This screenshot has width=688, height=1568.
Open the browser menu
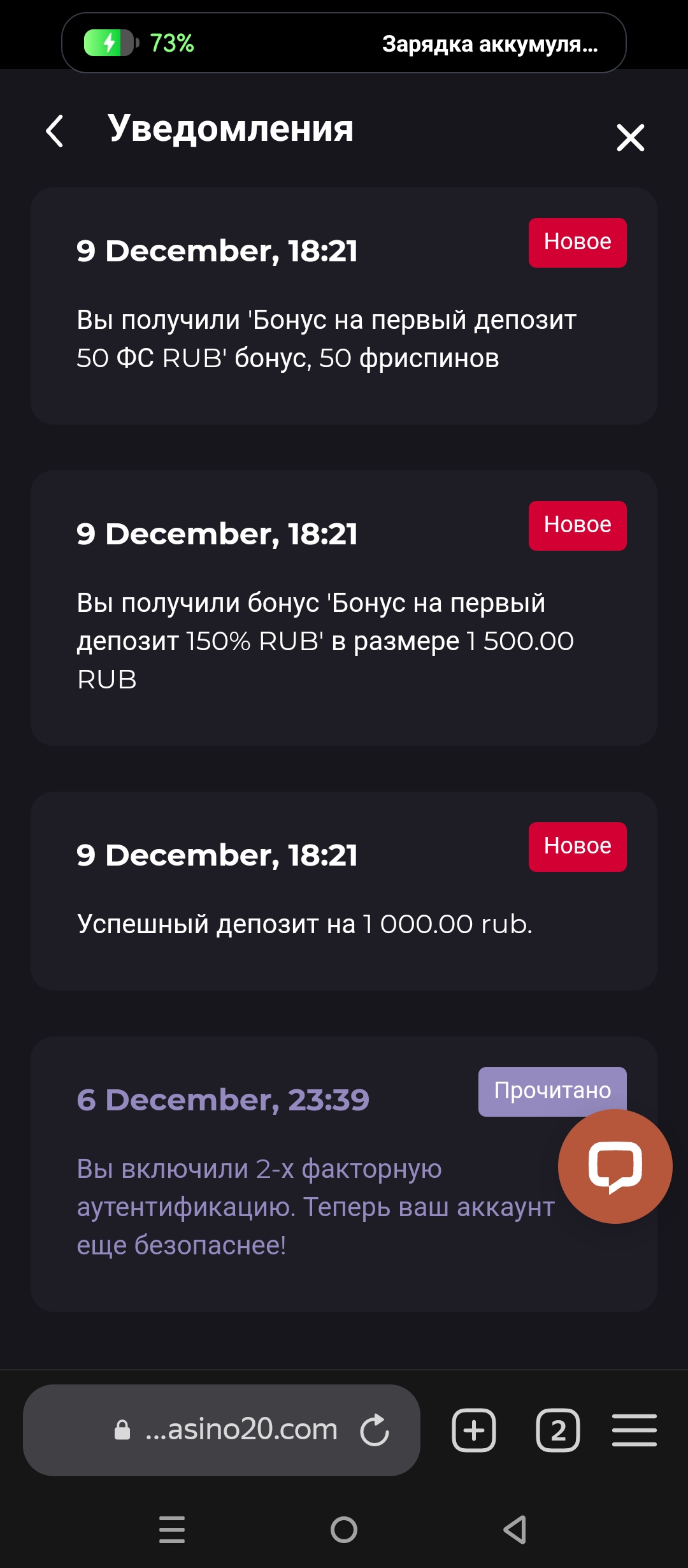[x=634, y=1430]
